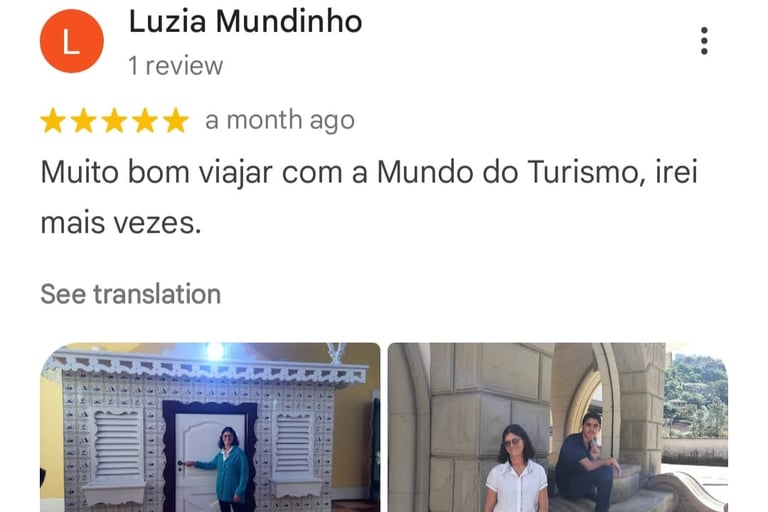Tap See translation link

(x=130, y=294)
